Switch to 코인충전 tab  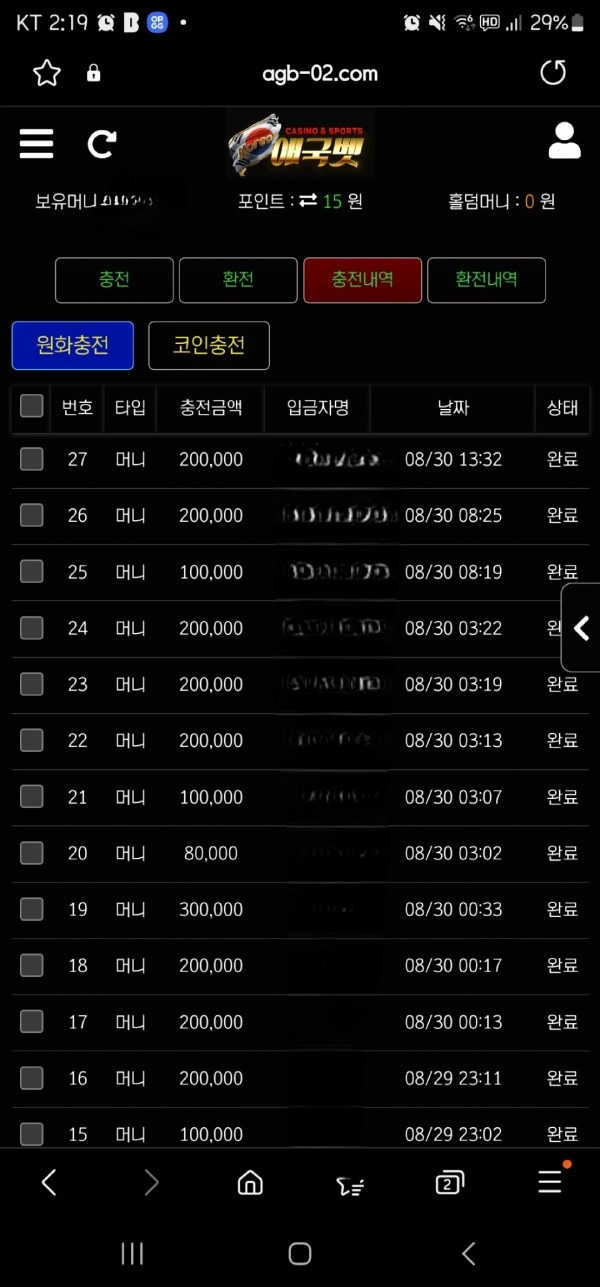pos(208,345)
